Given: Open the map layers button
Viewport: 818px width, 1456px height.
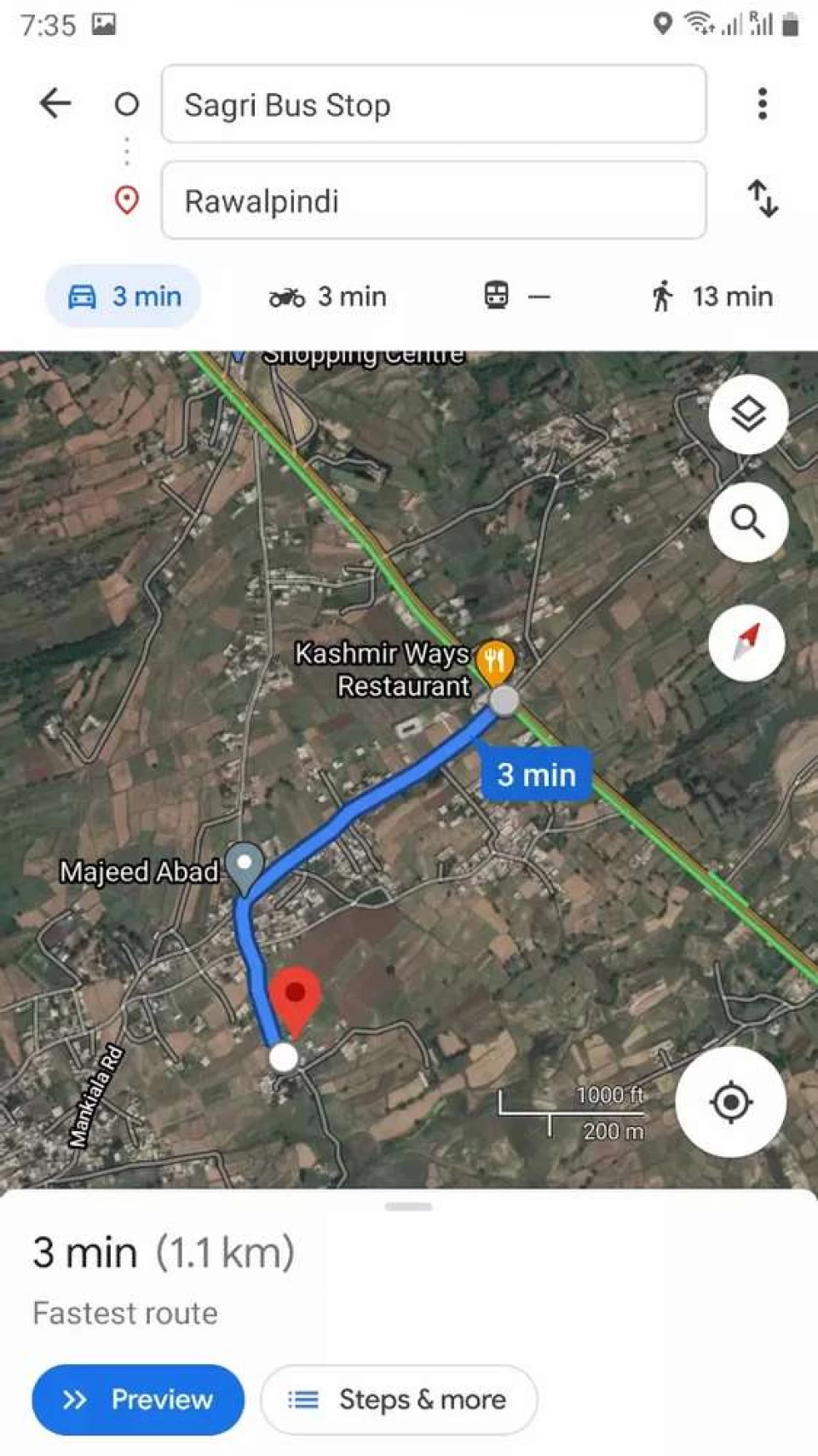Looking at the screenshot, I should [748, 414].
